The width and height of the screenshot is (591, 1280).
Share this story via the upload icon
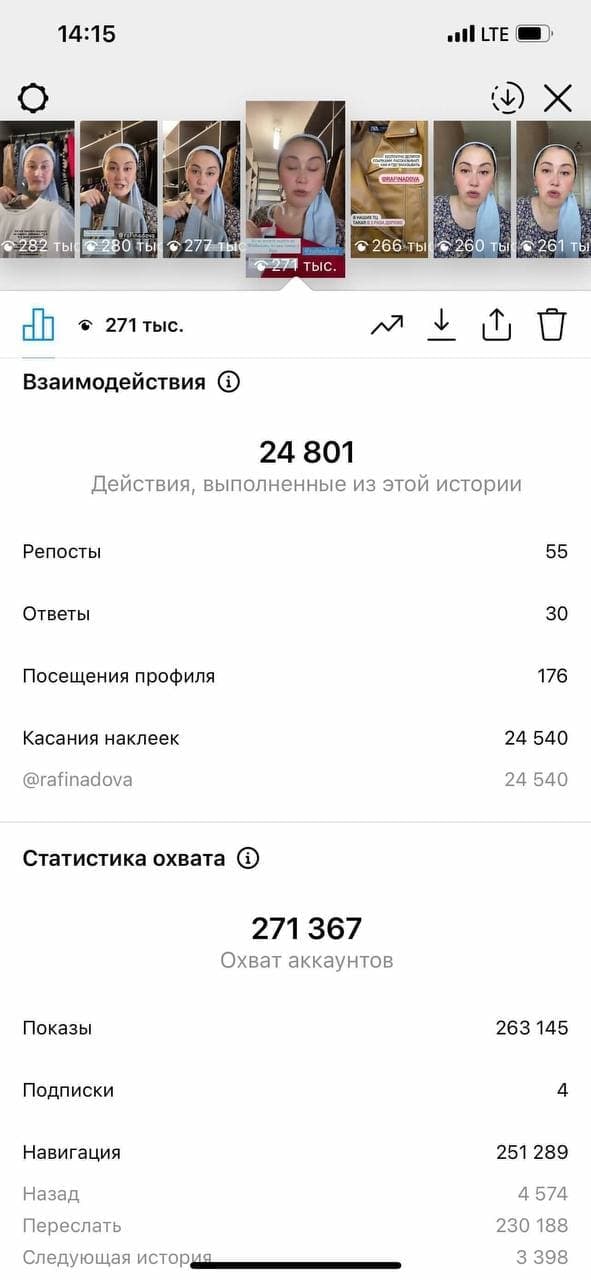[496, 325]
